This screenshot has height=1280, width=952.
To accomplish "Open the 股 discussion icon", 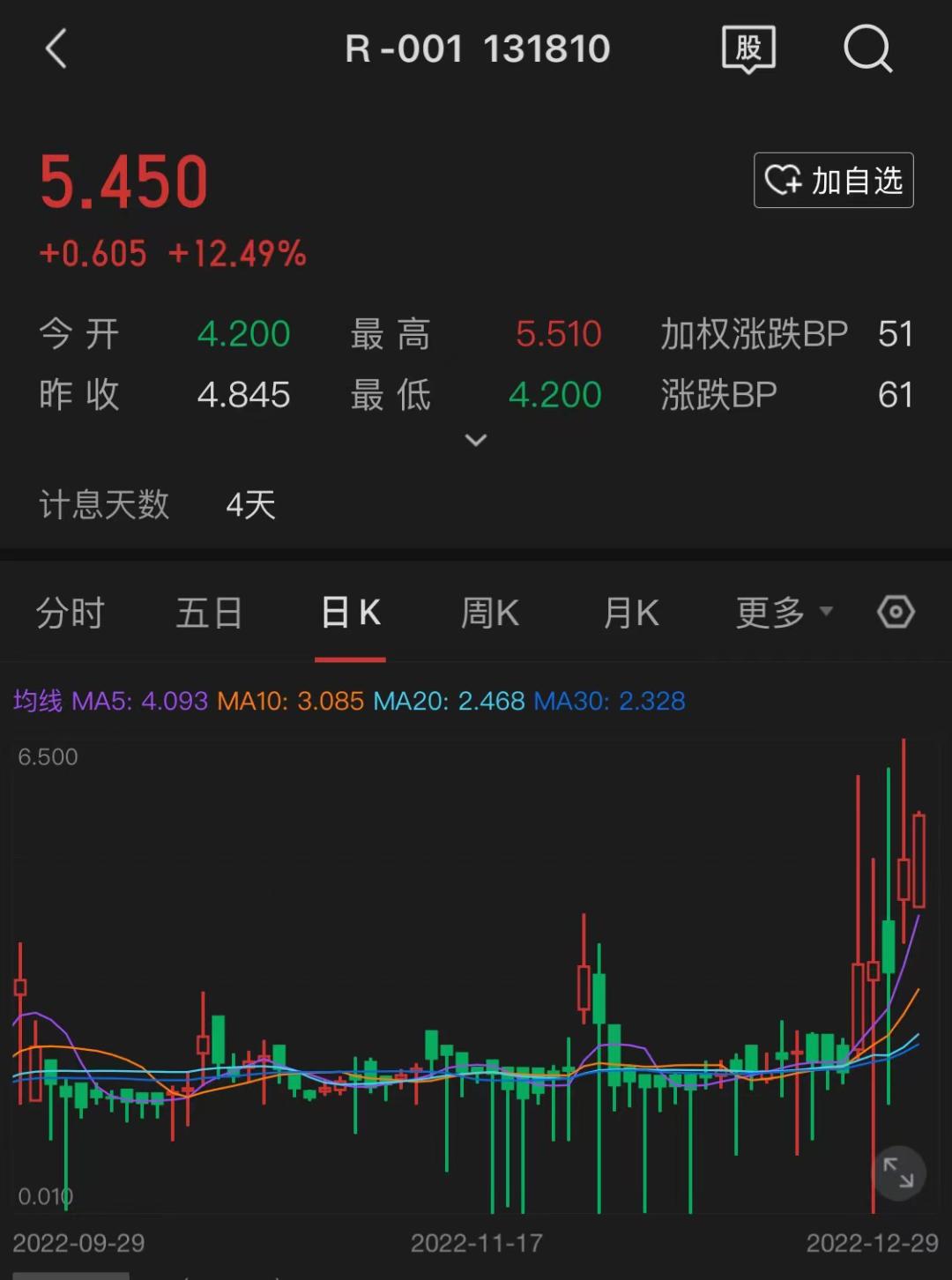I will [x=748, y=48].
